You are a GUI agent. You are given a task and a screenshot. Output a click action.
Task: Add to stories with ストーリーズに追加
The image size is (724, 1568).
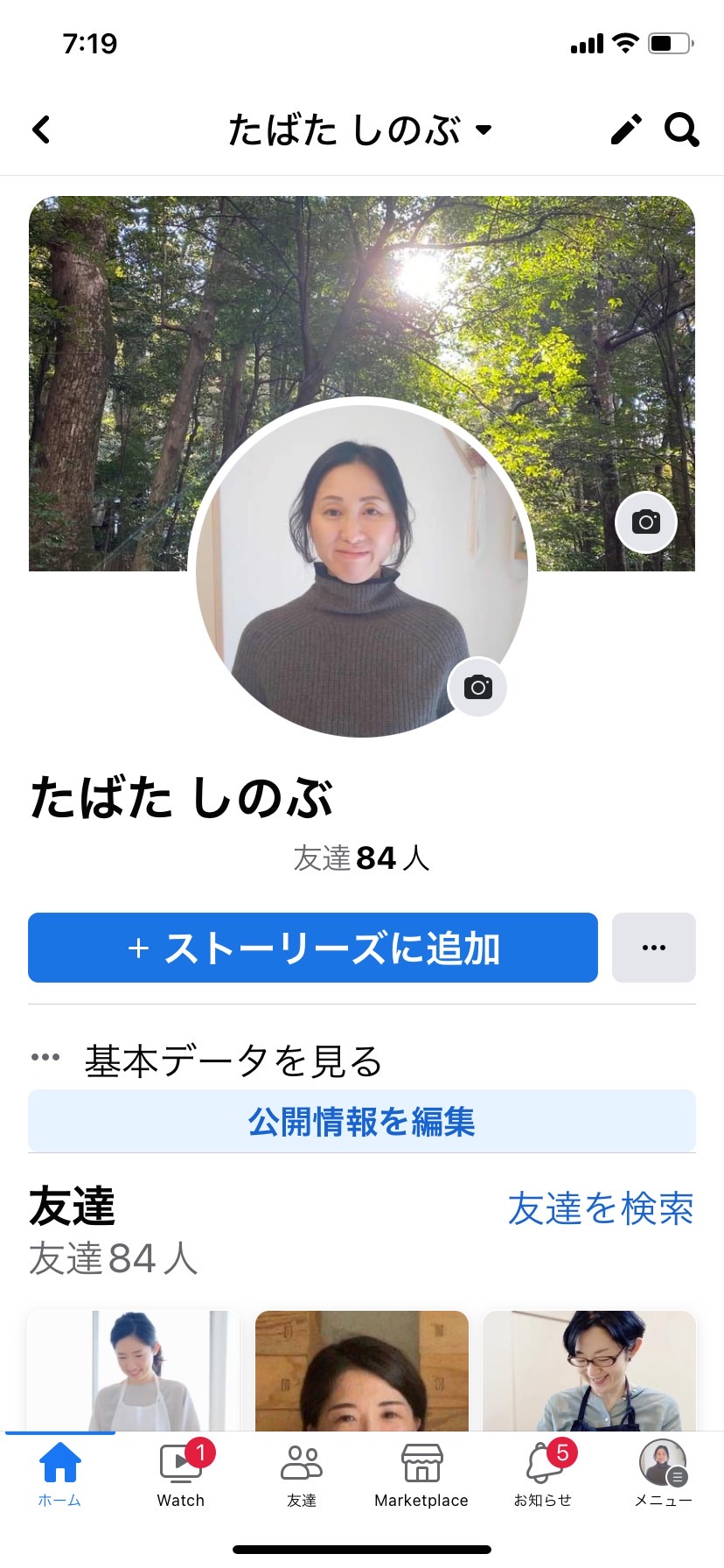[x=313, y=948]
